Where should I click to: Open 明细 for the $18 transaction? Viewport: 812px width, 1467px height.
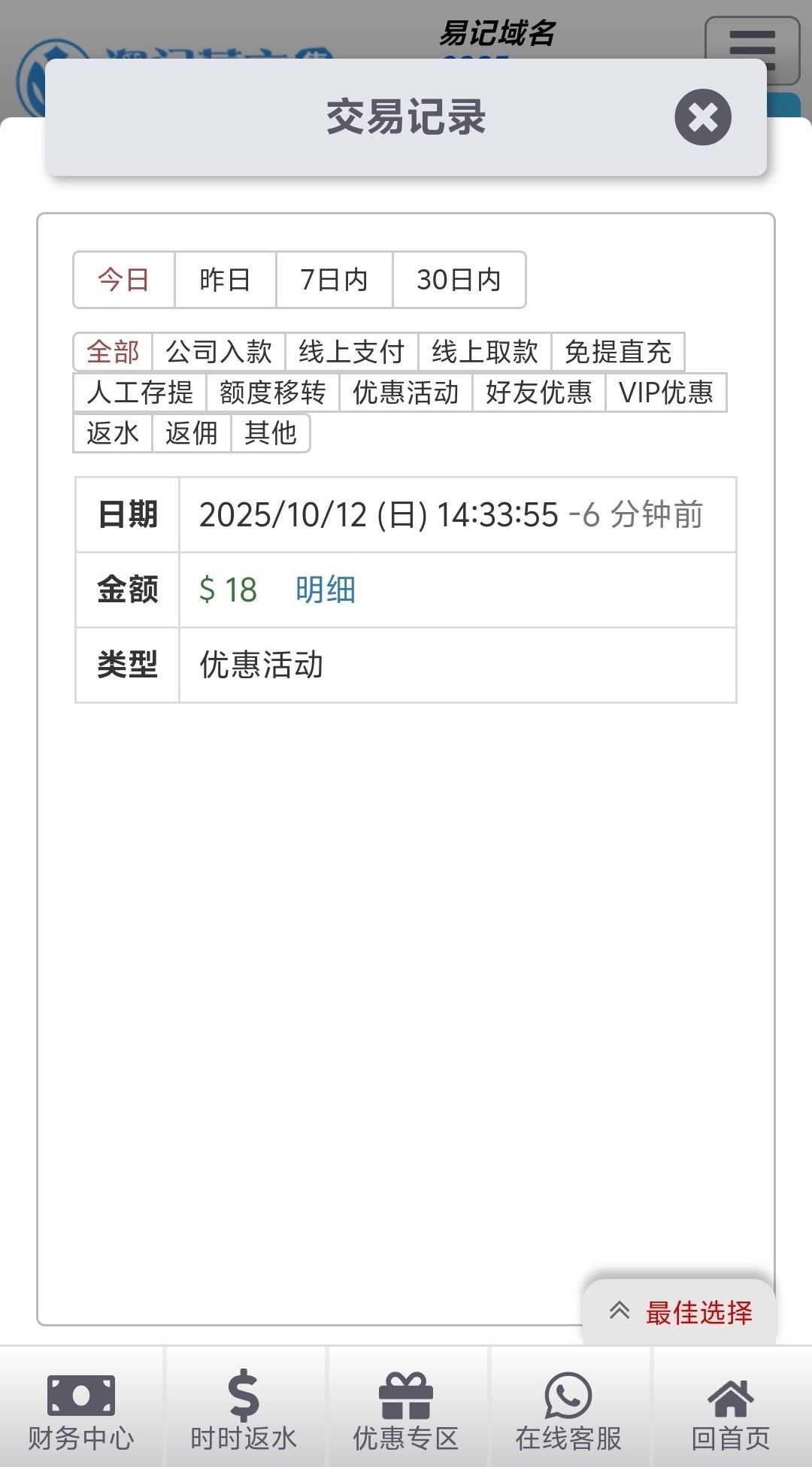coord(325,590)
